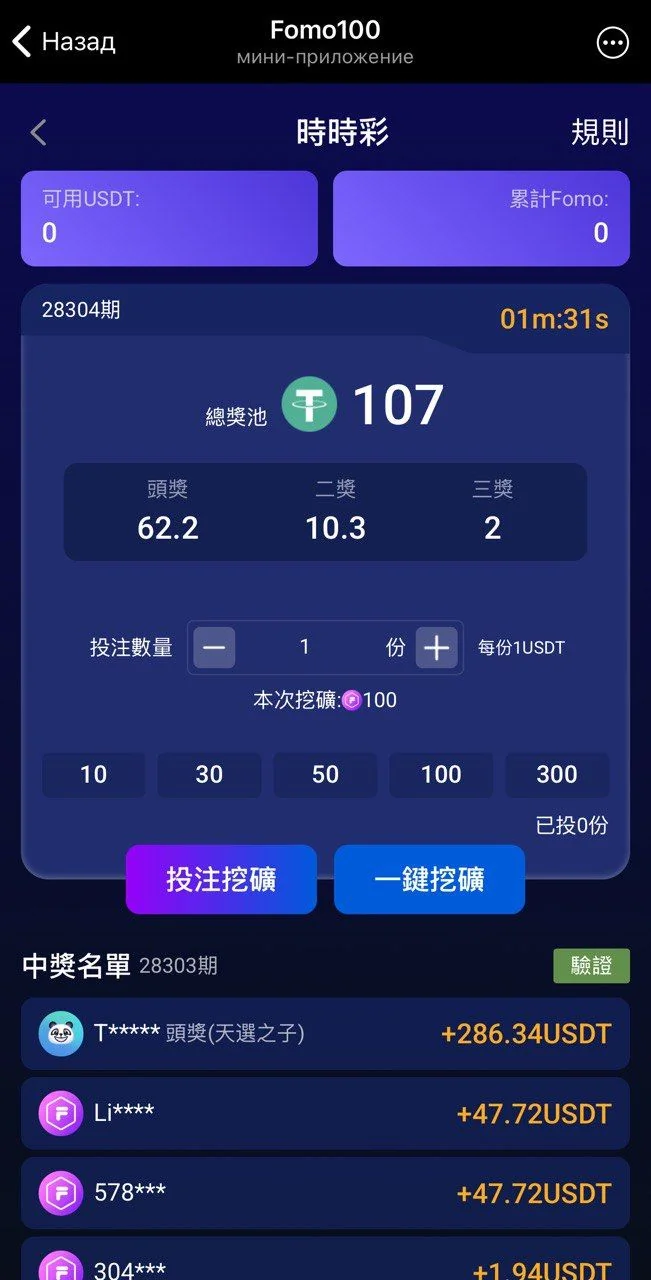651x1280 pixels.
Task: Tap the in-app back chevron
Action: coord(39,132)
